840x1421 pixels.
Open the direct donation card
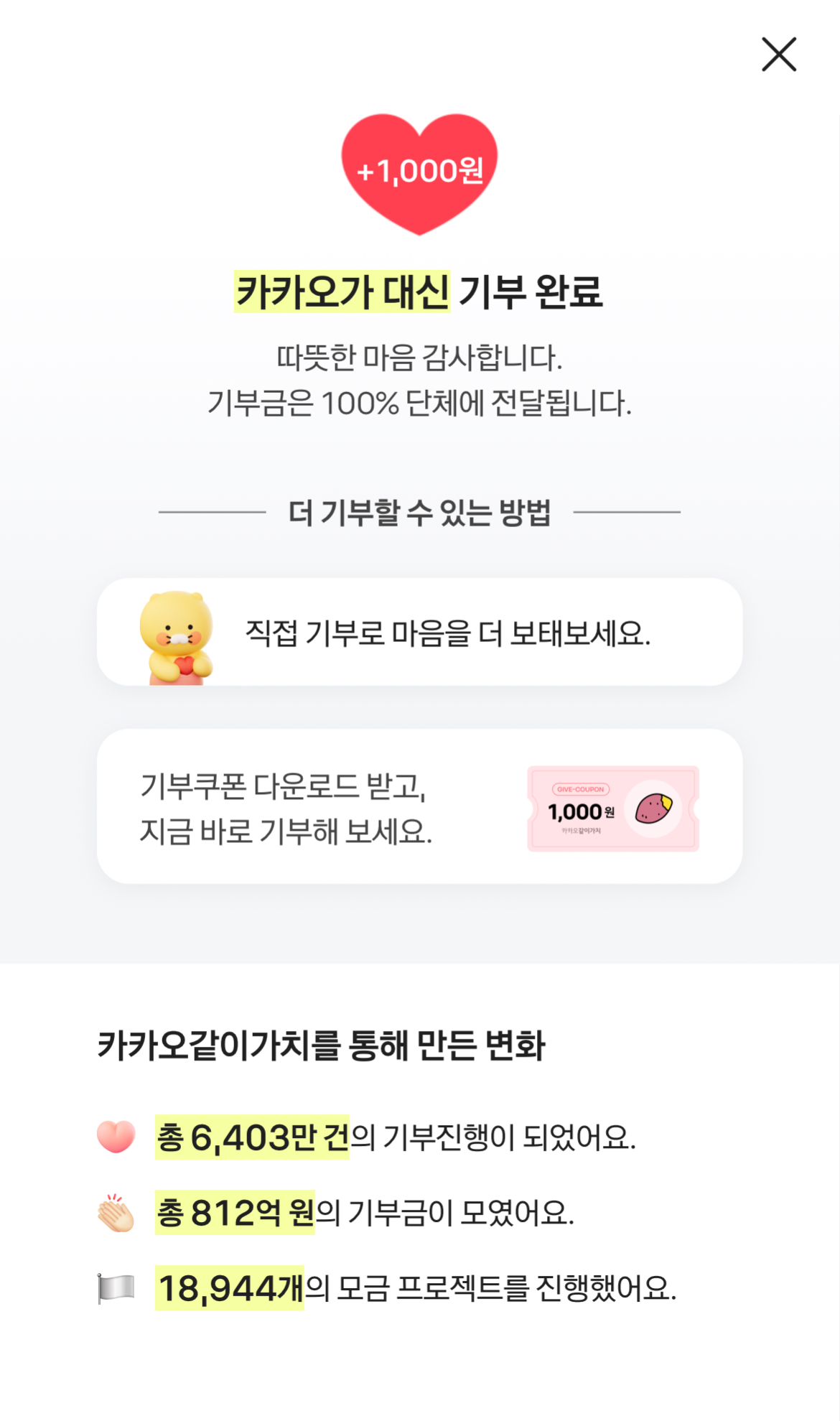click(x=419, y=632)
